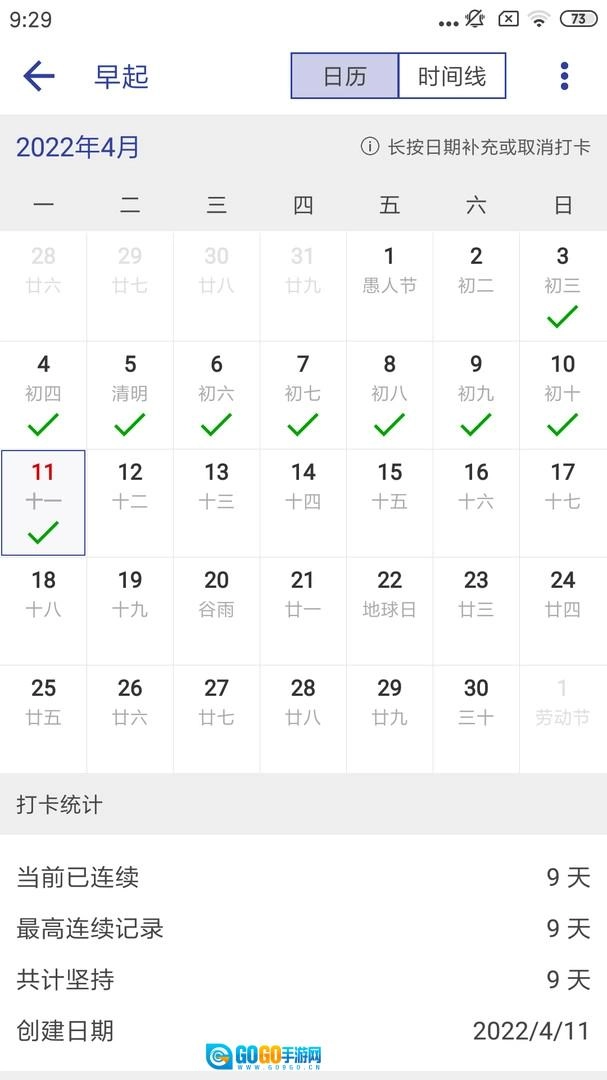Tap April 30 date cell

[476, 718]
